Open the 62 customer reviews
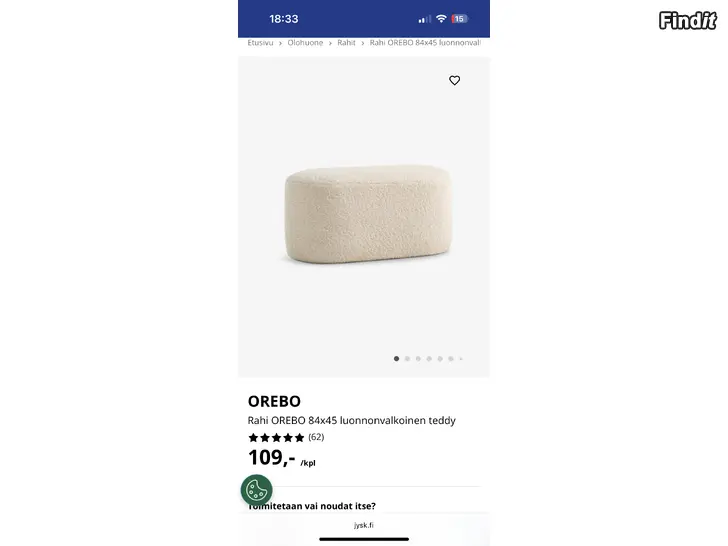This screenshot has height=546, width=728. (316, 437)
